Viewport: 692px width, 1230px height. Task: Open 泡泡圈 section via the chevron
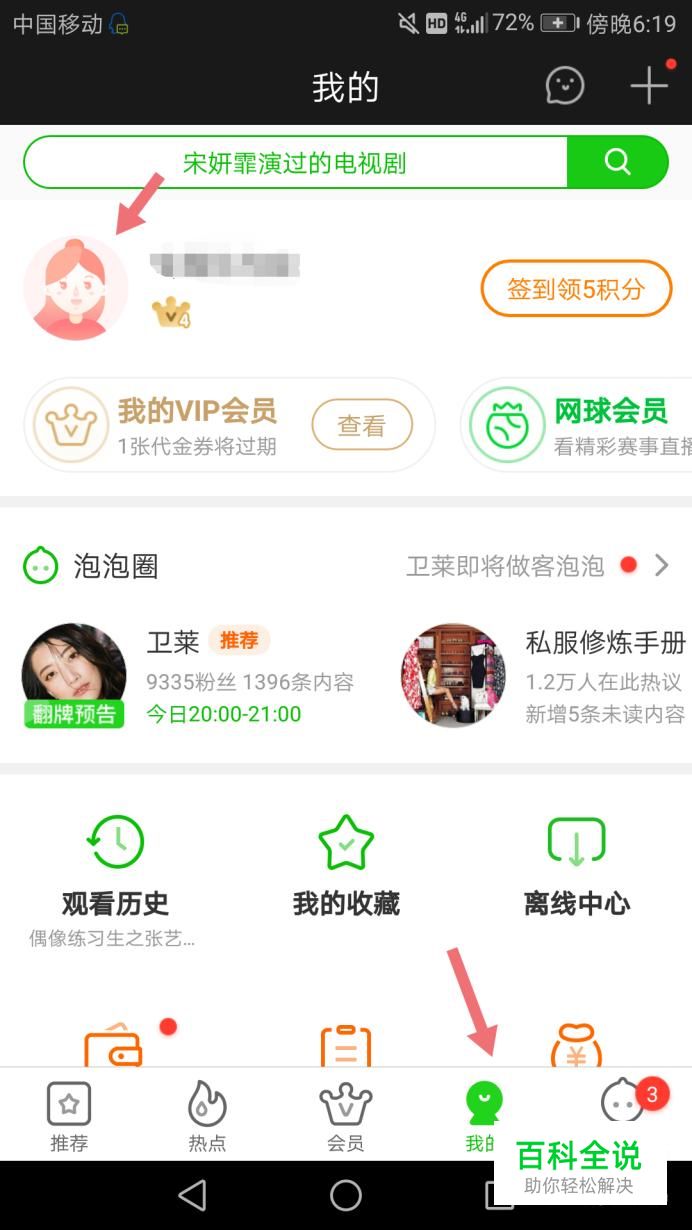click(661, 566)
